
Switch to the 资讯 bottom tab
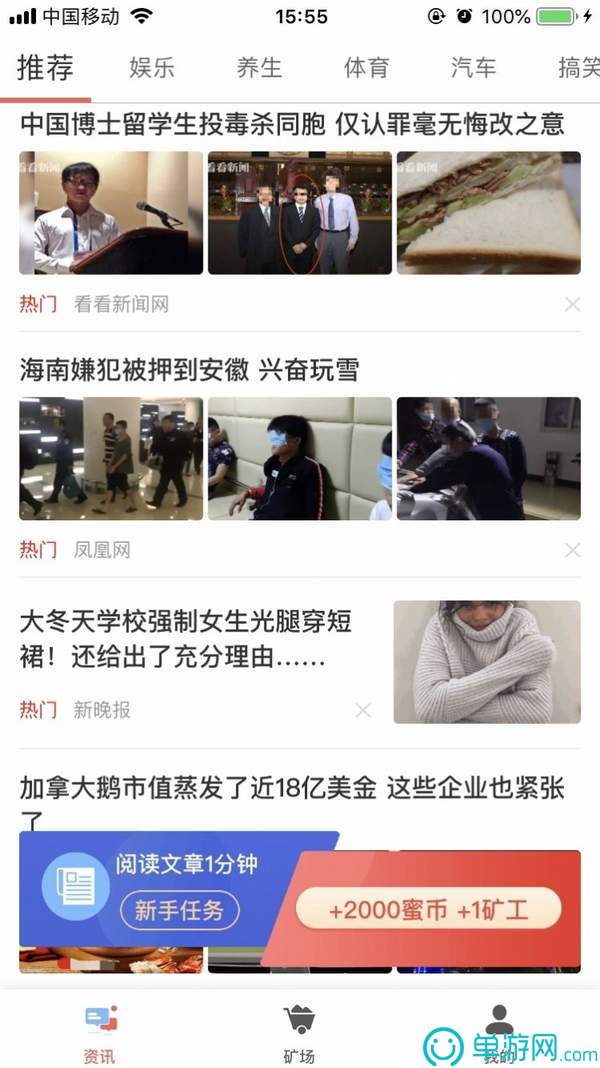(x=100, y=1032)
